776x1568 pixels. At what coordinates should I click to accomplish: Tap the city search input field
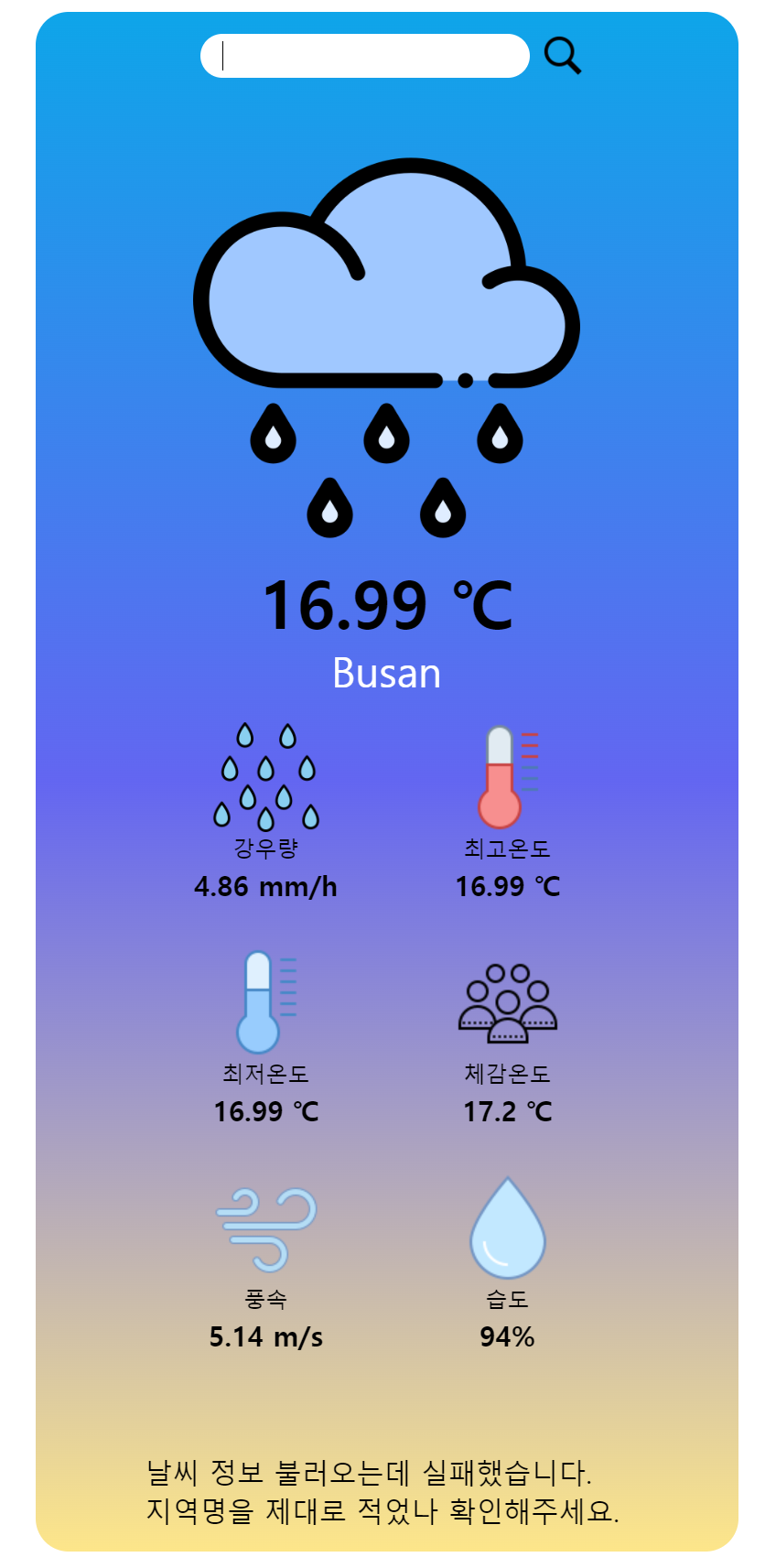coord(364,56)
